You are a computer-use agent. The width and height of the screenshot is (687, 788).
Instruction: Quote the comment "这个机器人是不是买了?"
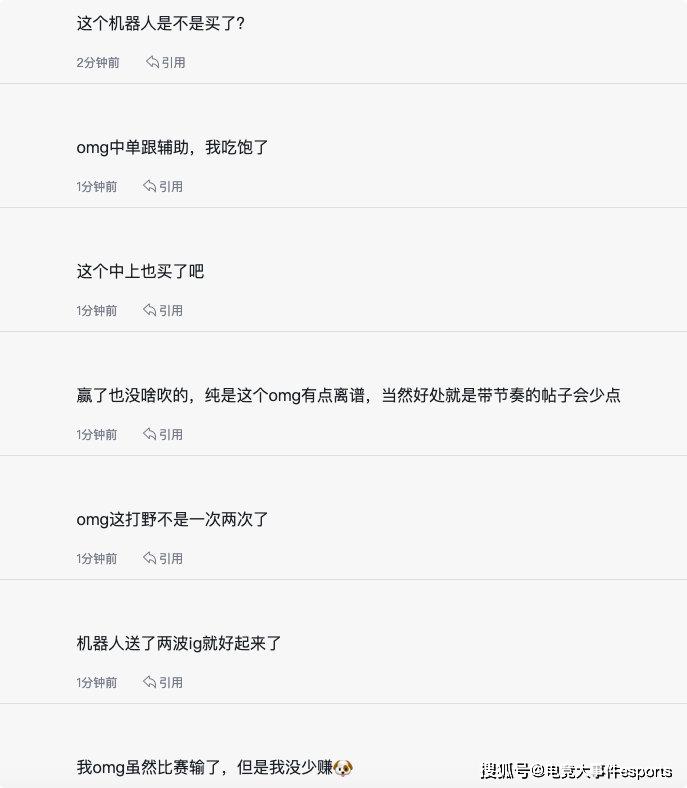(x=165, y=62)
